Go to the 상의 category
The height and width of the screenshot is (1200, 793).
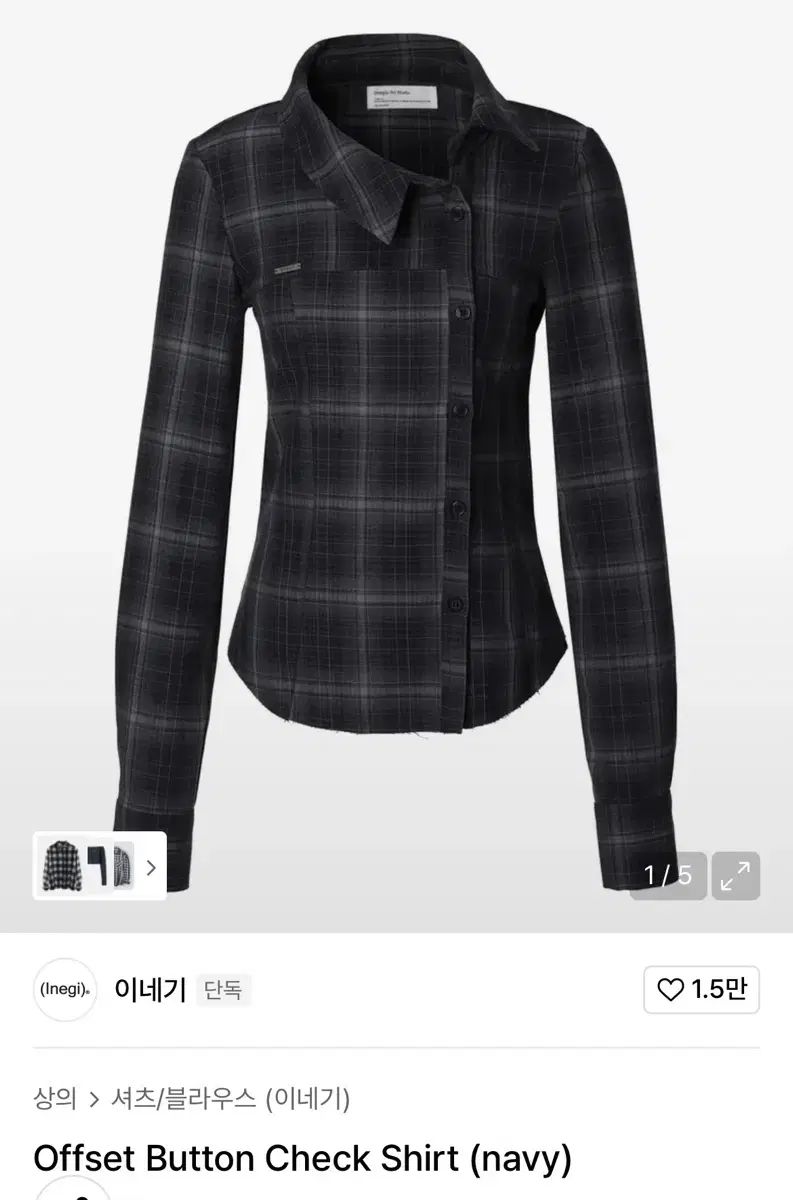pyautogui.click(x=54, y=1099)
